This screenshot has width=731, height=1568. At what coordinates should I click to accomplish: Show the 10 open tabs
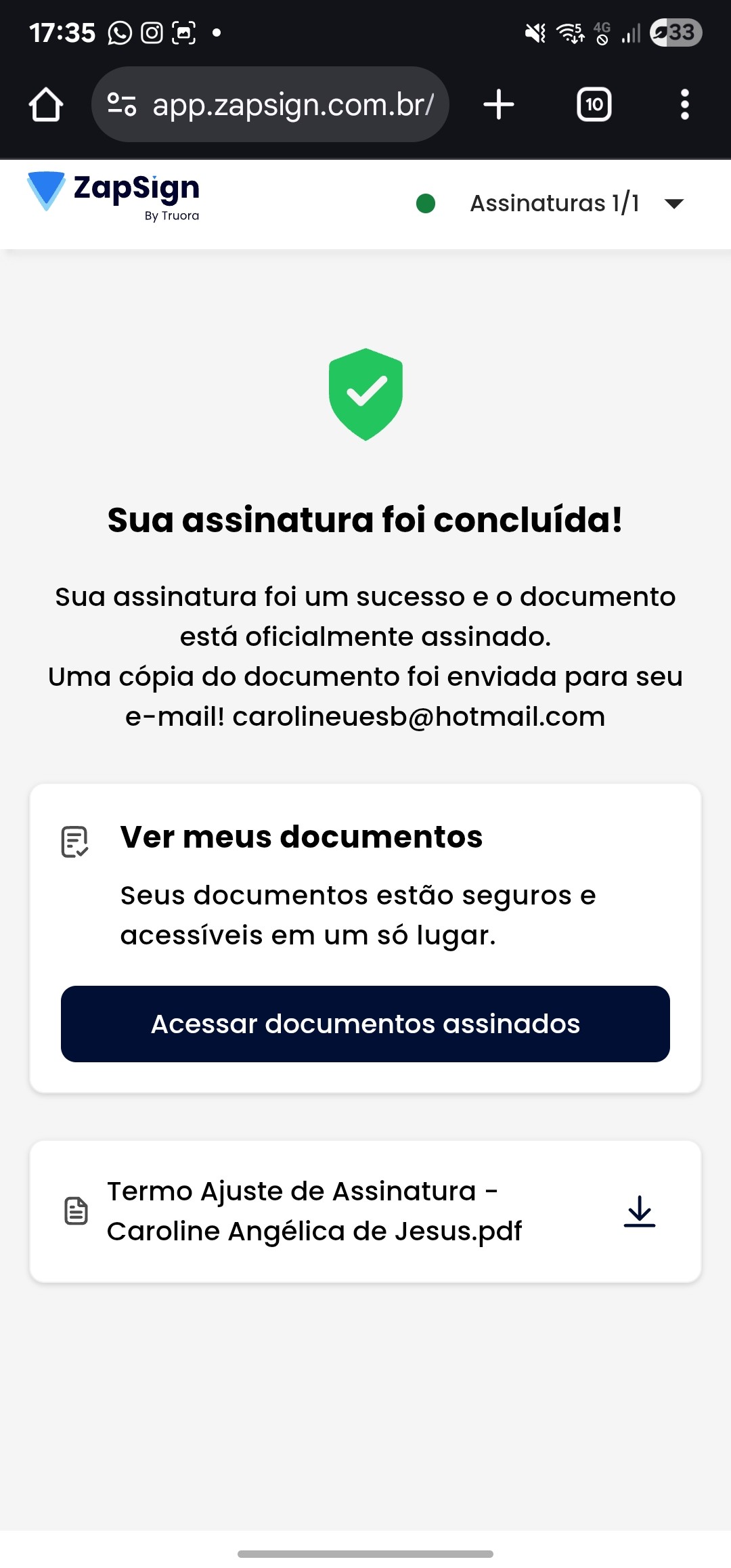click(594, 105)
